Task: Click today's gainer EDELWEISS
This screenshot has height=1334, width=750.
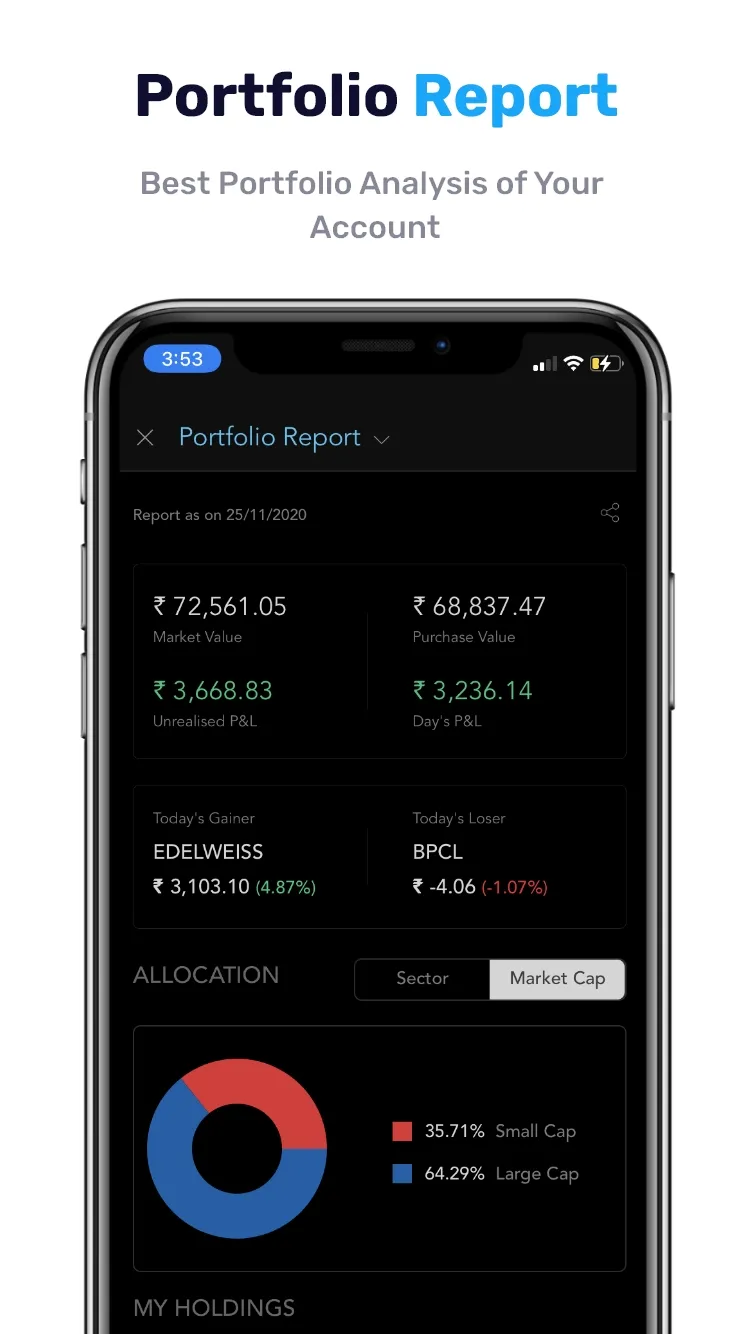Action: (208, 852)
